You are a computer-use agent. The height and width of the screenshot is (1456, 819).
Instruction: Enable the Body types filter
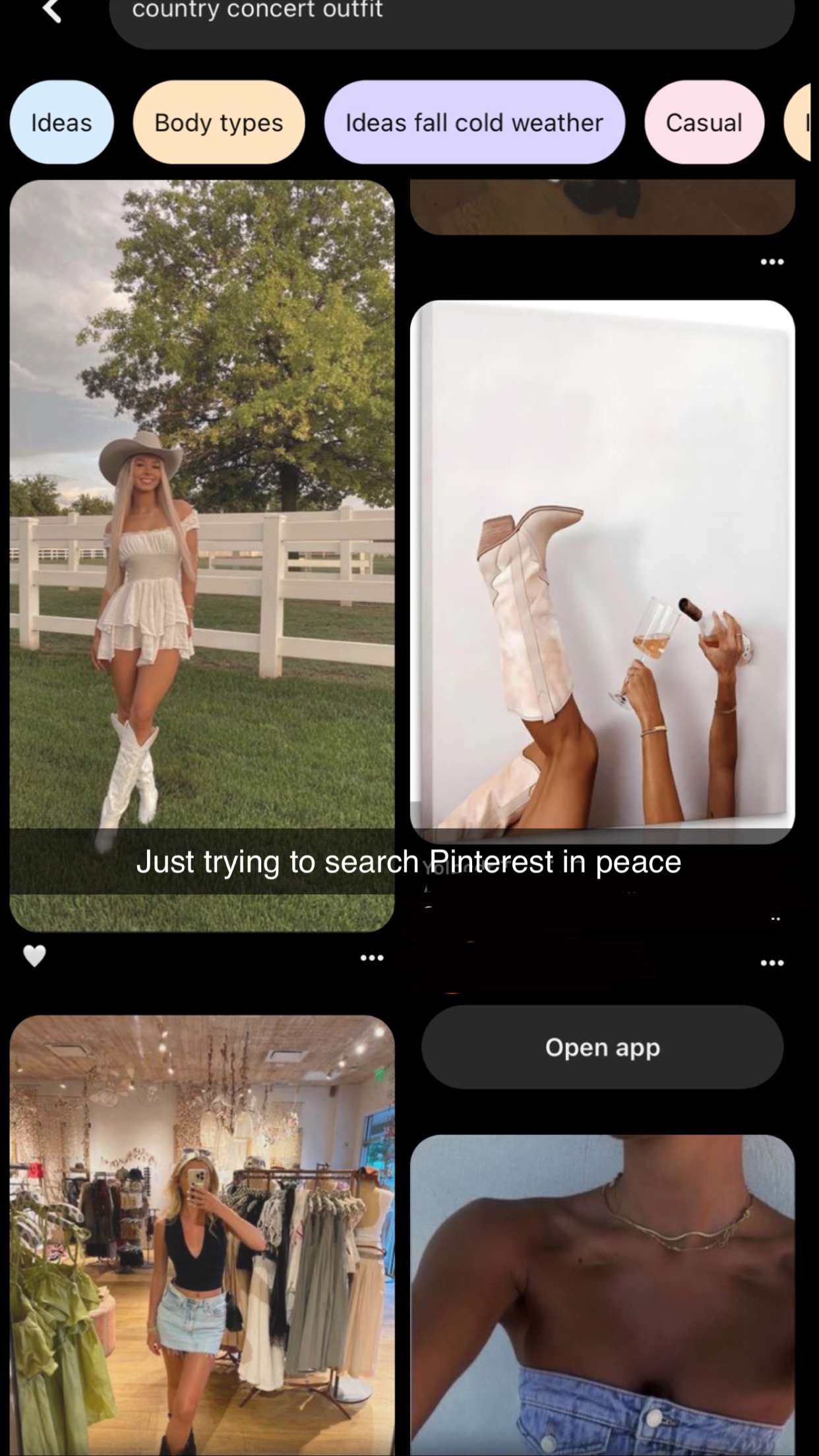click(x=218, y=123)
